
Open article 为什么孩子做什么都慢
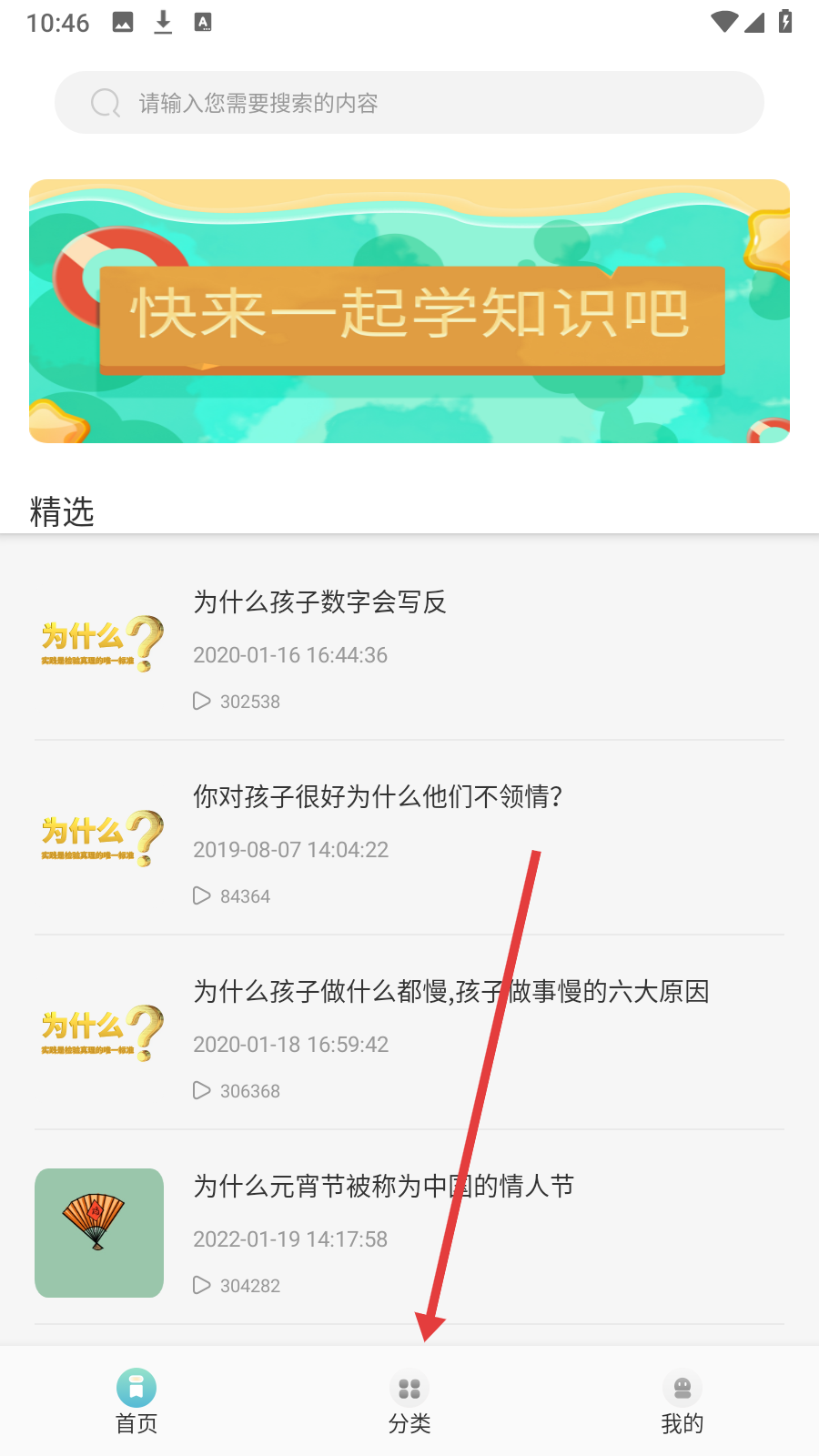tap(450, 991)
